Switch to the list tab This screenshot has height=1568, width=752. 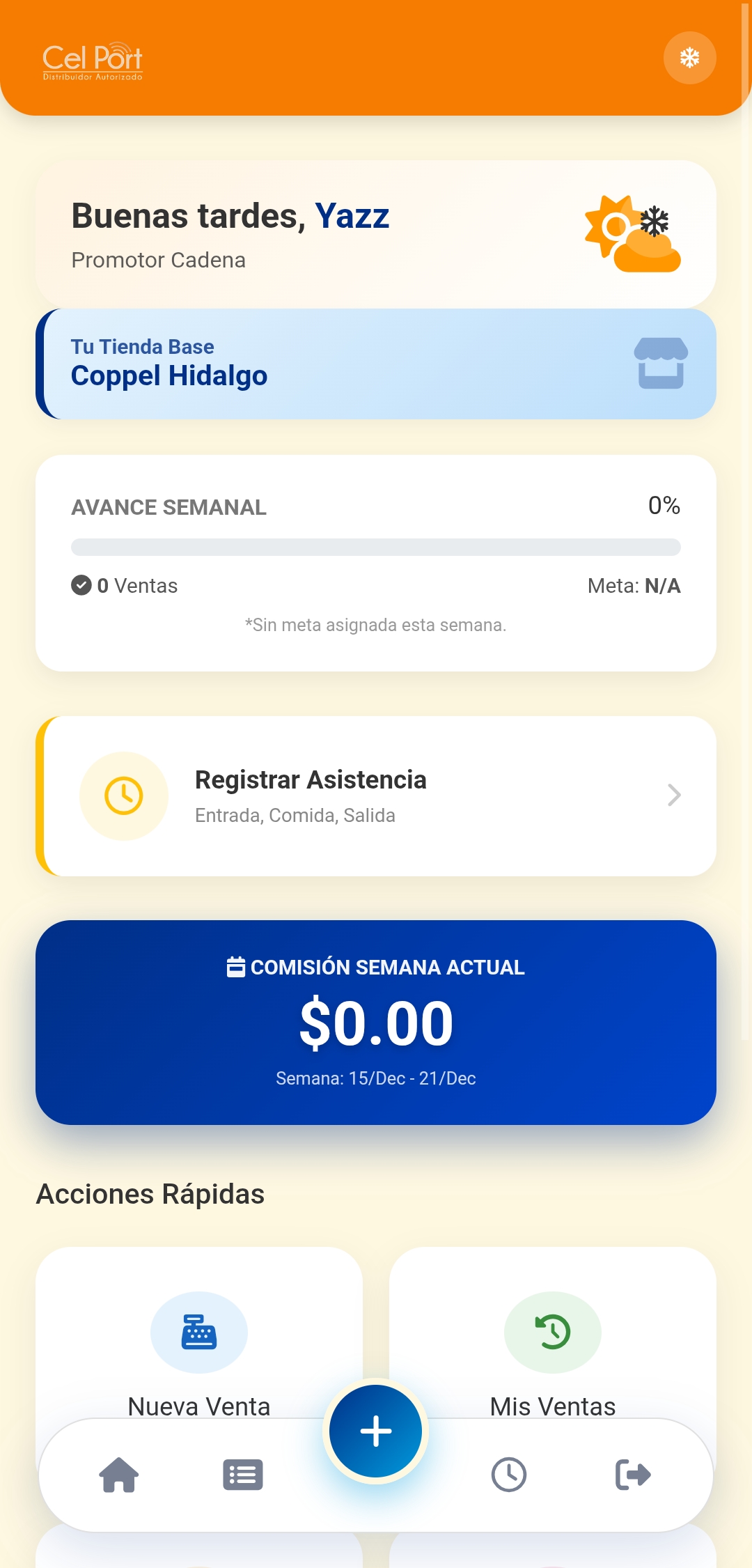[243, 1475]
